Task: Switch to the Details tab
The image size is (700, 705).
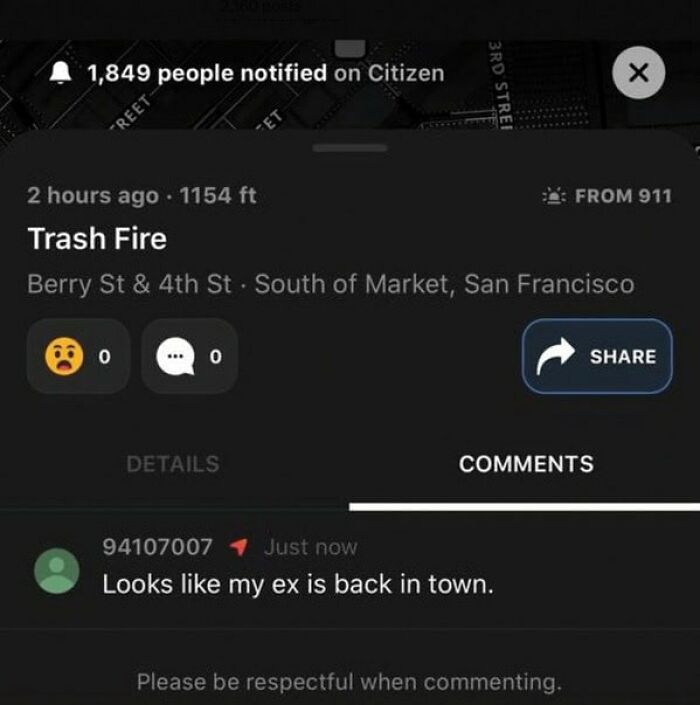Action: [x=173, y=464]
